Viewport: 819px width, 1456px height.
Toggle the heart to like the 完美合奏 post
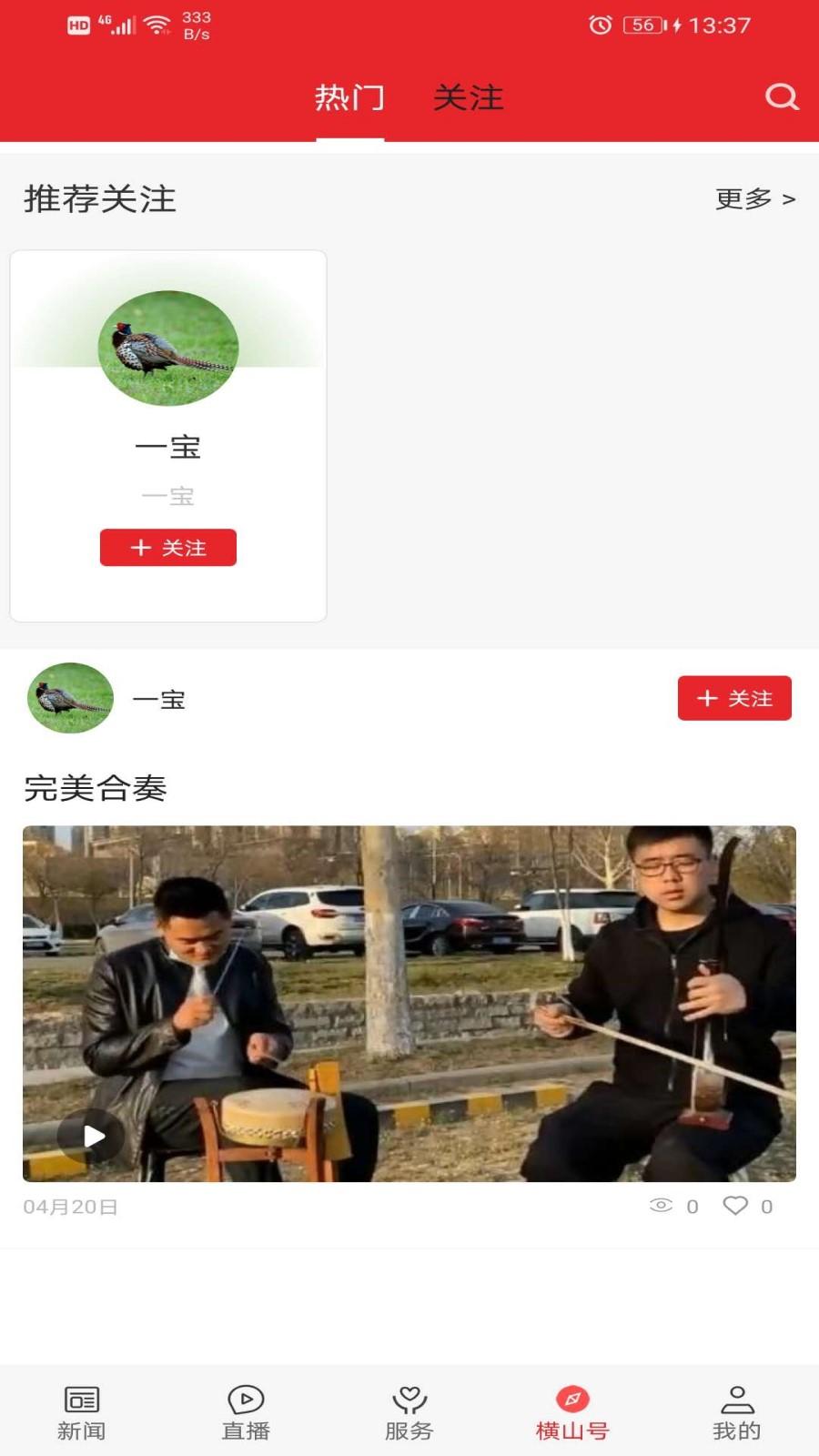[x=735, y=1206]
